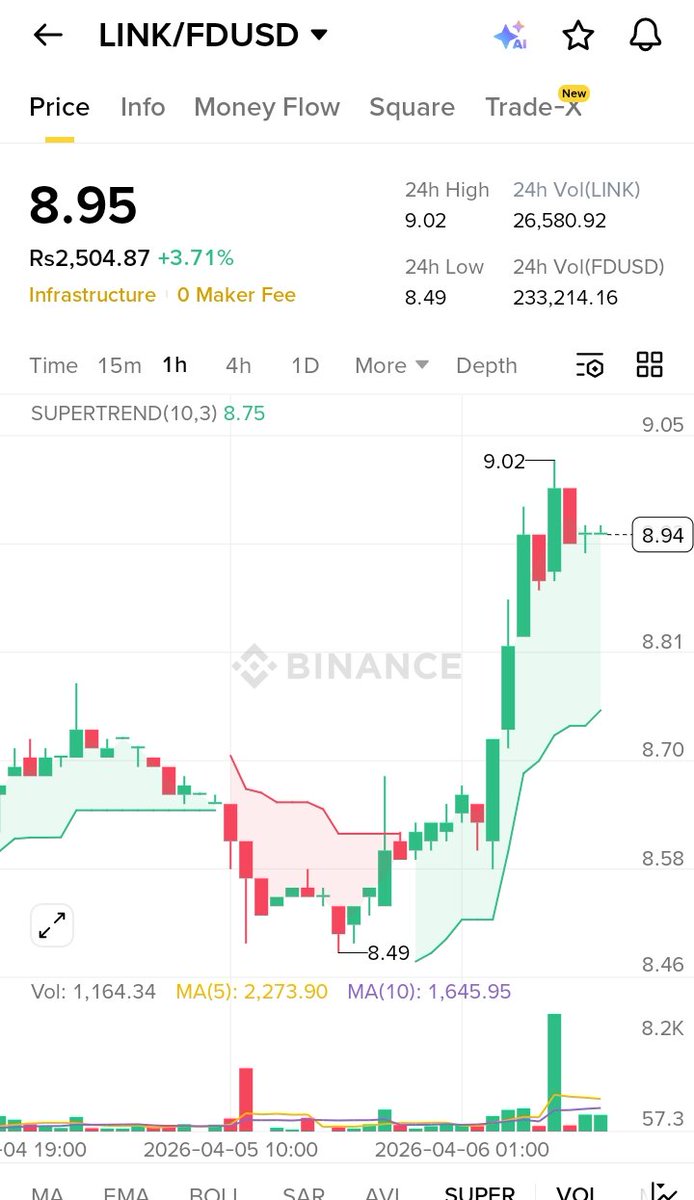This screenshot has width=694, height=1200.
Task: Select the Time chart view
Action: (53, 366)
